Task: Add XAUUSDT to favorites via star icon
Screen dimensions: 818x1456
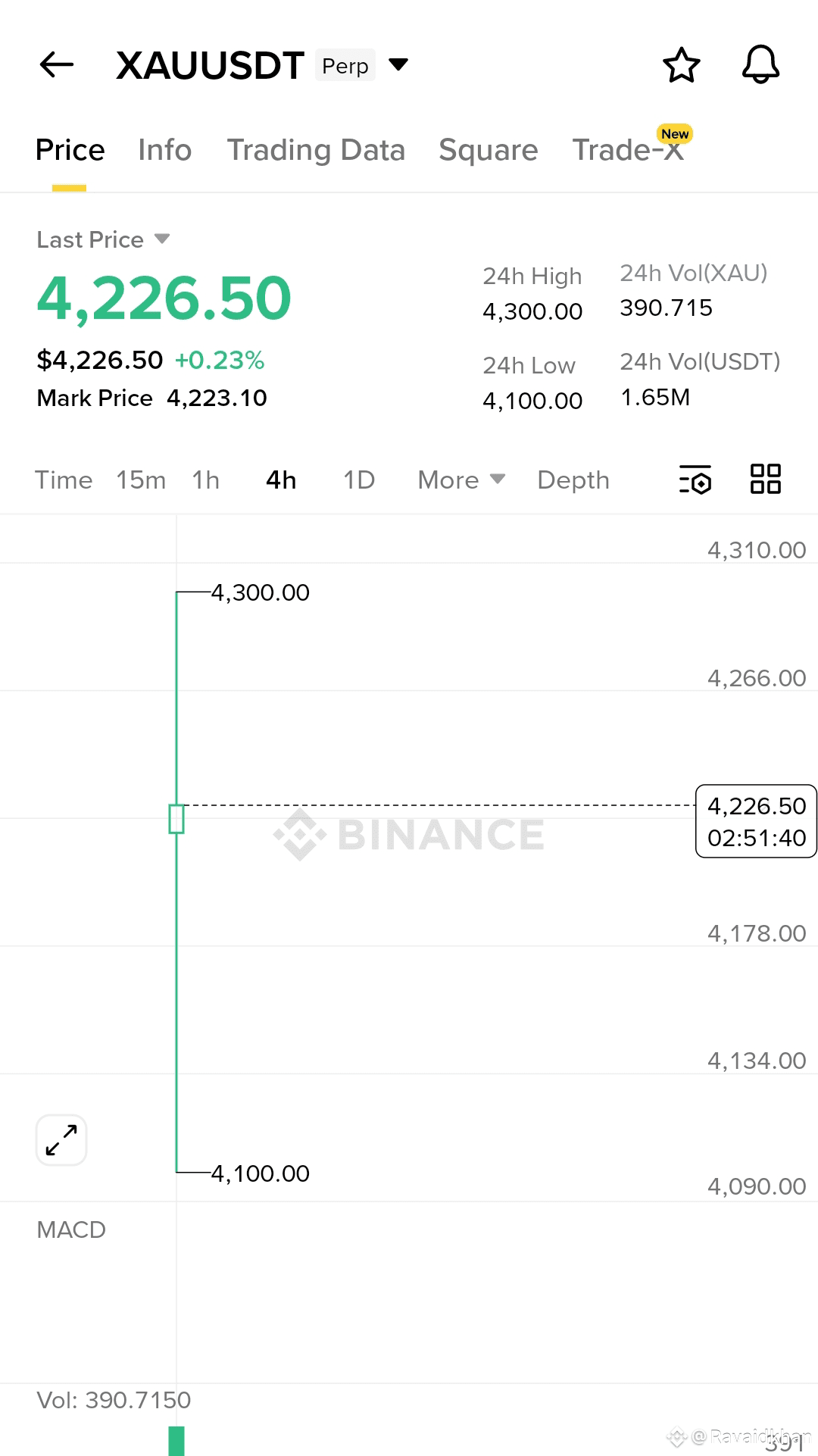Action: point(680,66)
